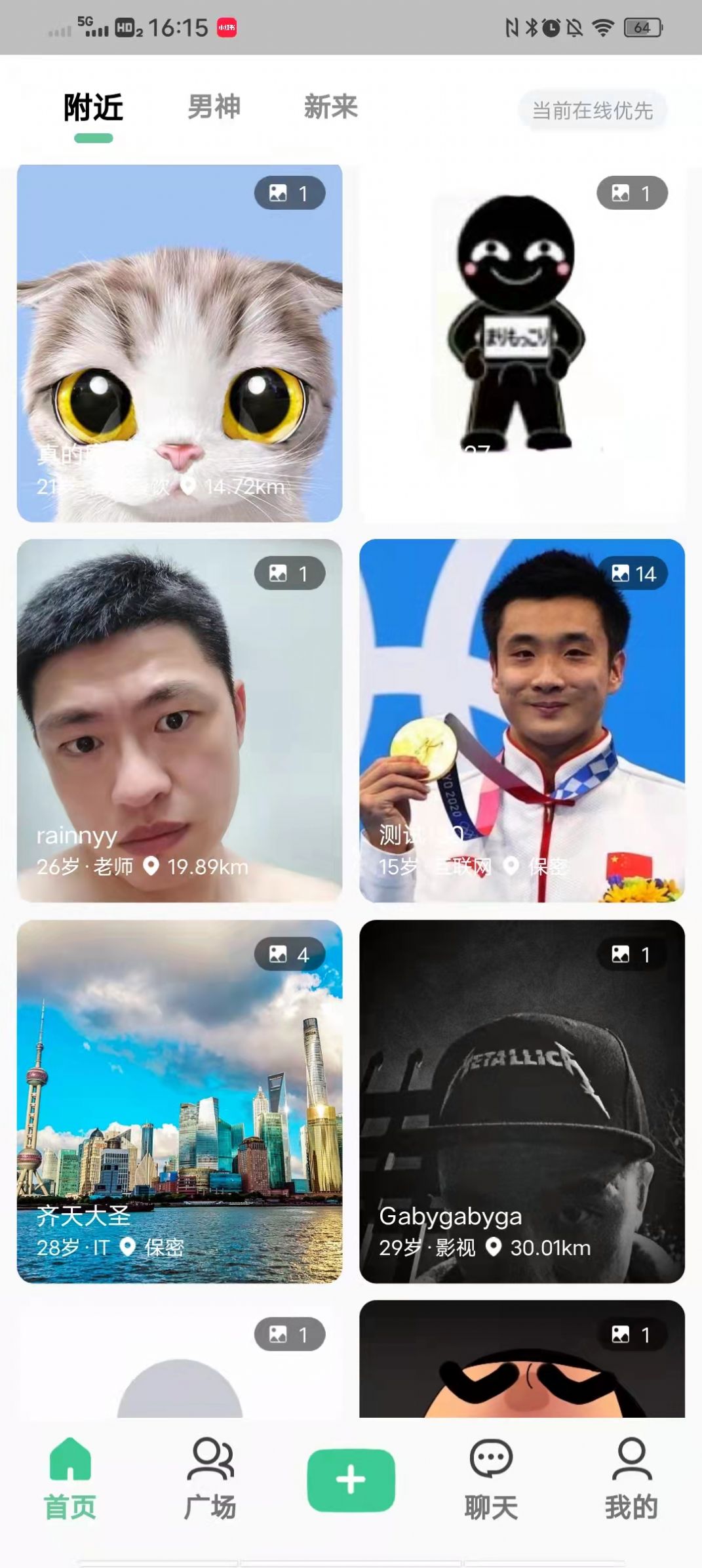
Task: Open the profile card with 14 photos
Action: point(522,720)
